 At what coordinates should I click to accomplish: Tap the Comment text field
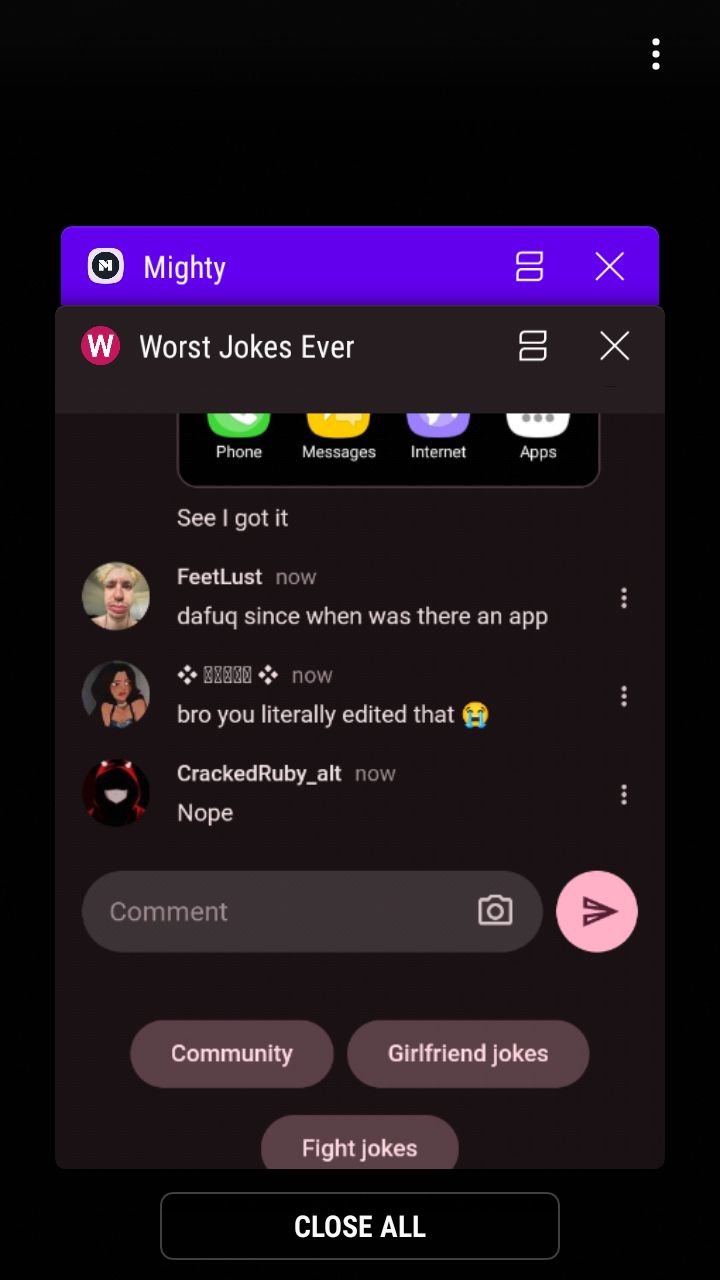(280, 911)
